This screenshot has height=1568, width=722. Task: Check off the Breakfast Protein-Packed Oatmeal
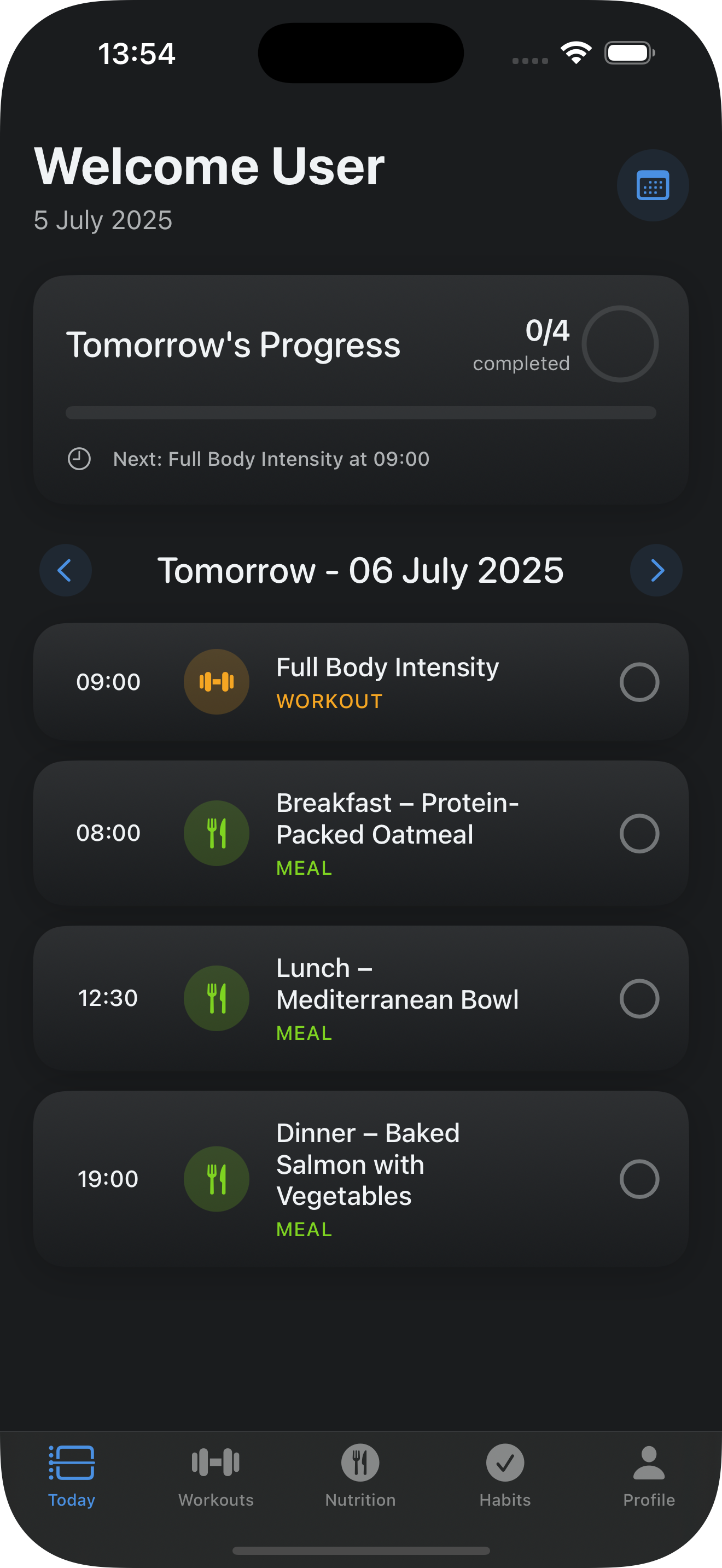coord(639,833)
